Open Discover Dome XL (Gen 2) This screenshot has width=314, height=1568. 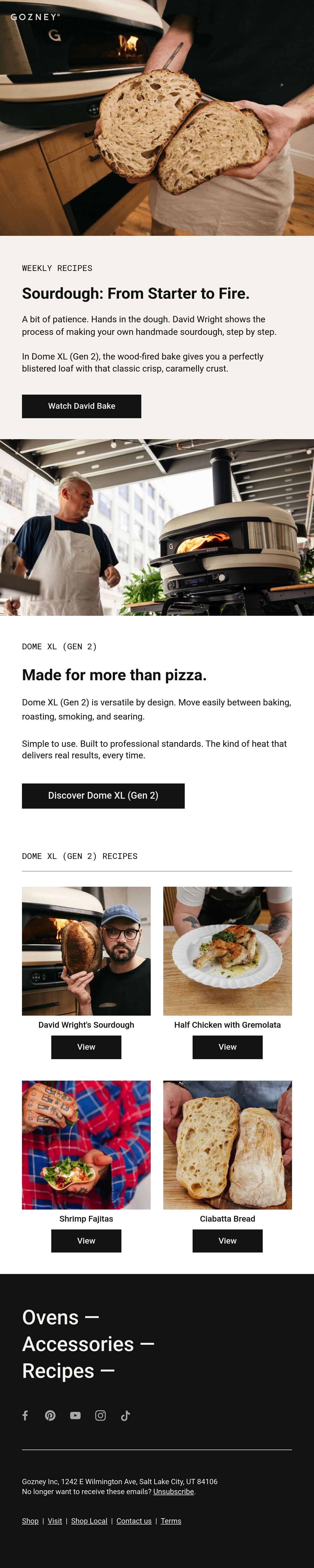tap(103, 796)
